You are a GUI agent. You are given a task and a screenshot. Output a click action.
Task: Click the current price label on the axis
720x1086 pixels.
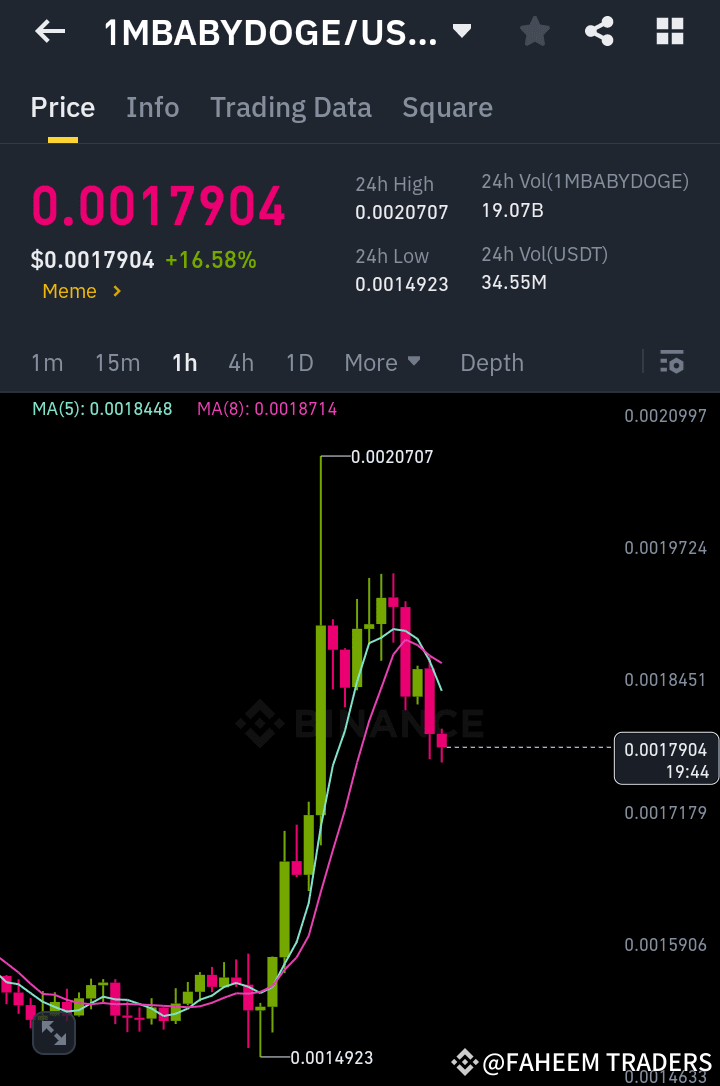pyautogui.click(x=666, y=758)
